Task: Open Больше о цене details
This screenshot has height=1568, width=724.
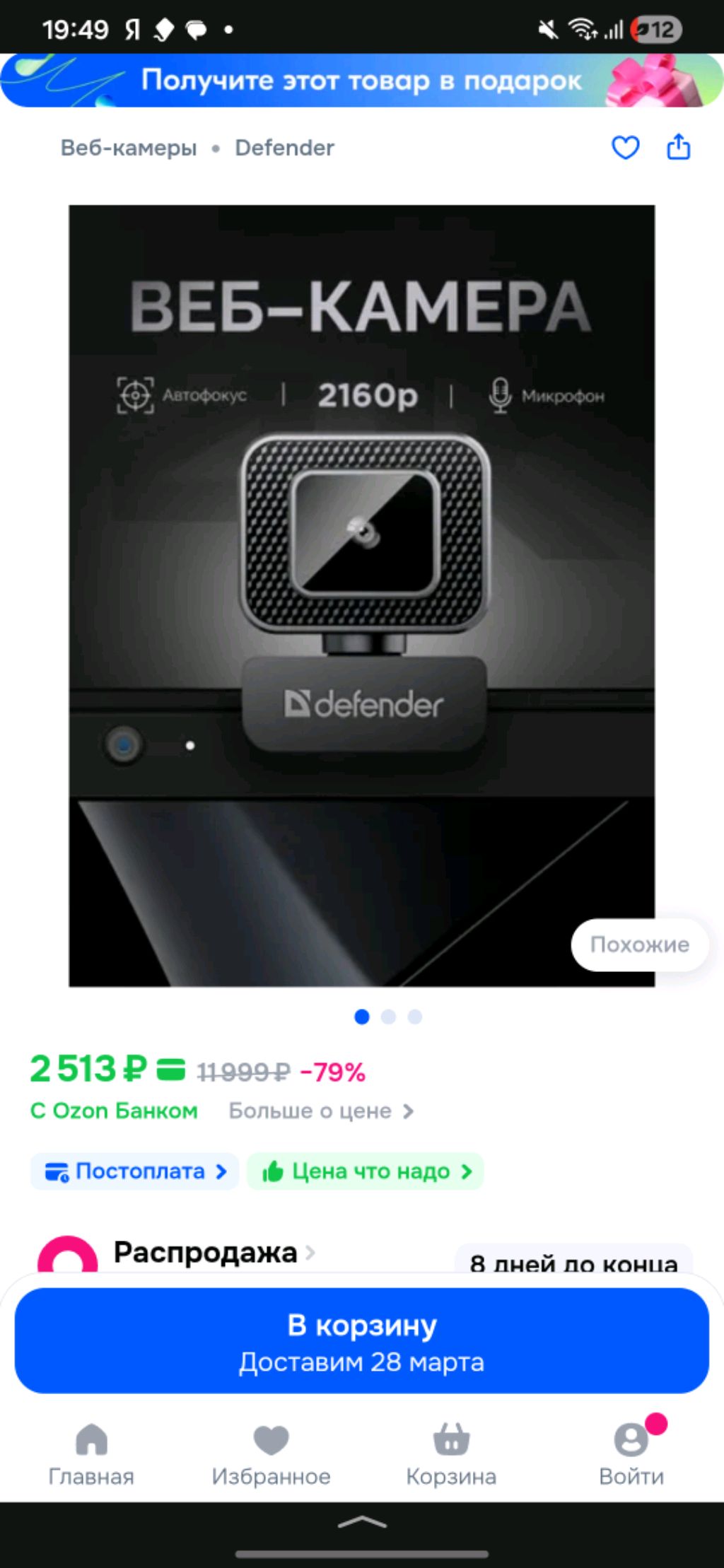Action: tap(321, 1111)
